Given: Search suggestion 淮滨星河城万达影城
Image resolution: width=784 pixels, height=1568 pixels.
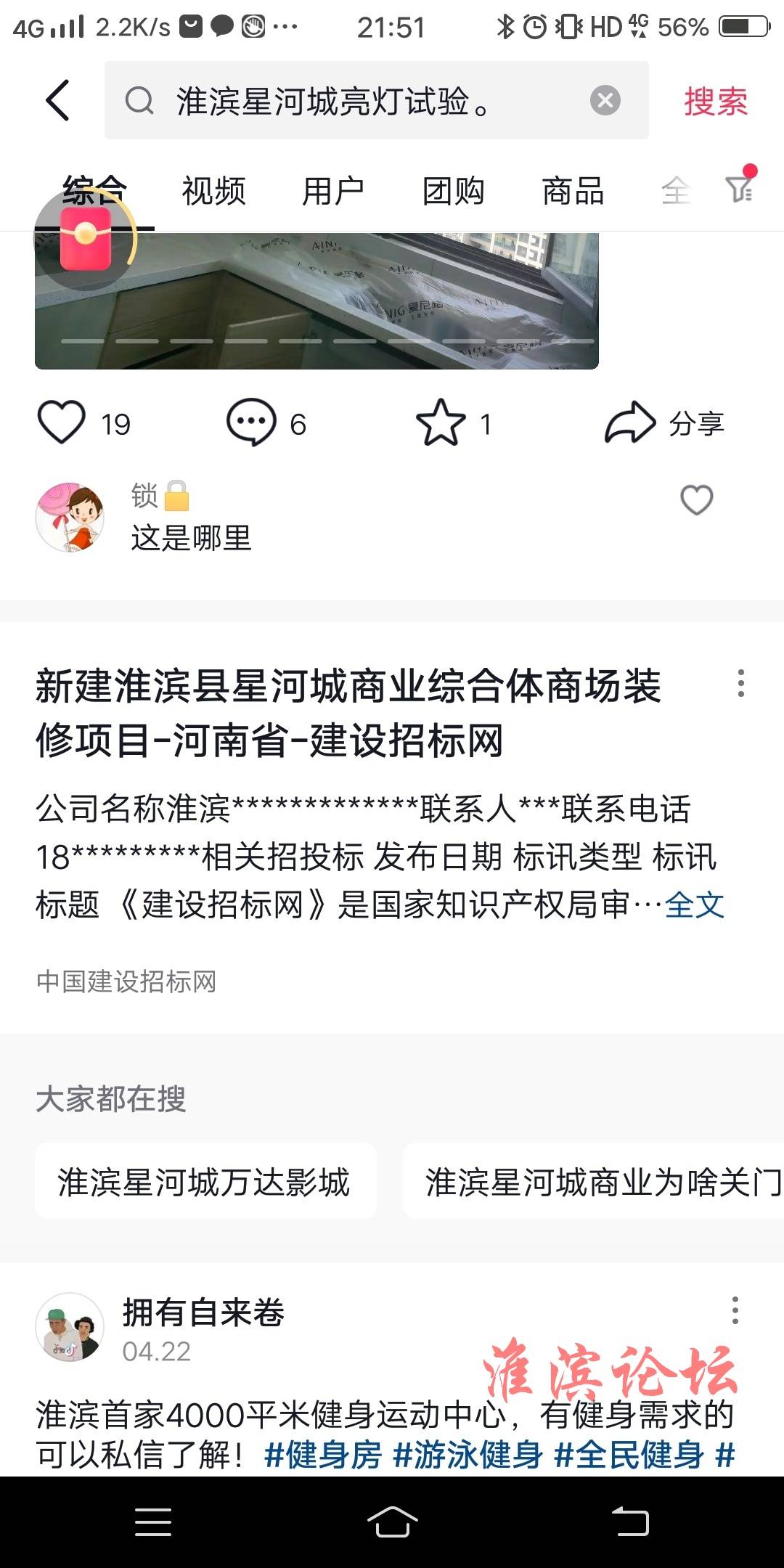Looking at the screenshot, I should [x=205, y=1183].
